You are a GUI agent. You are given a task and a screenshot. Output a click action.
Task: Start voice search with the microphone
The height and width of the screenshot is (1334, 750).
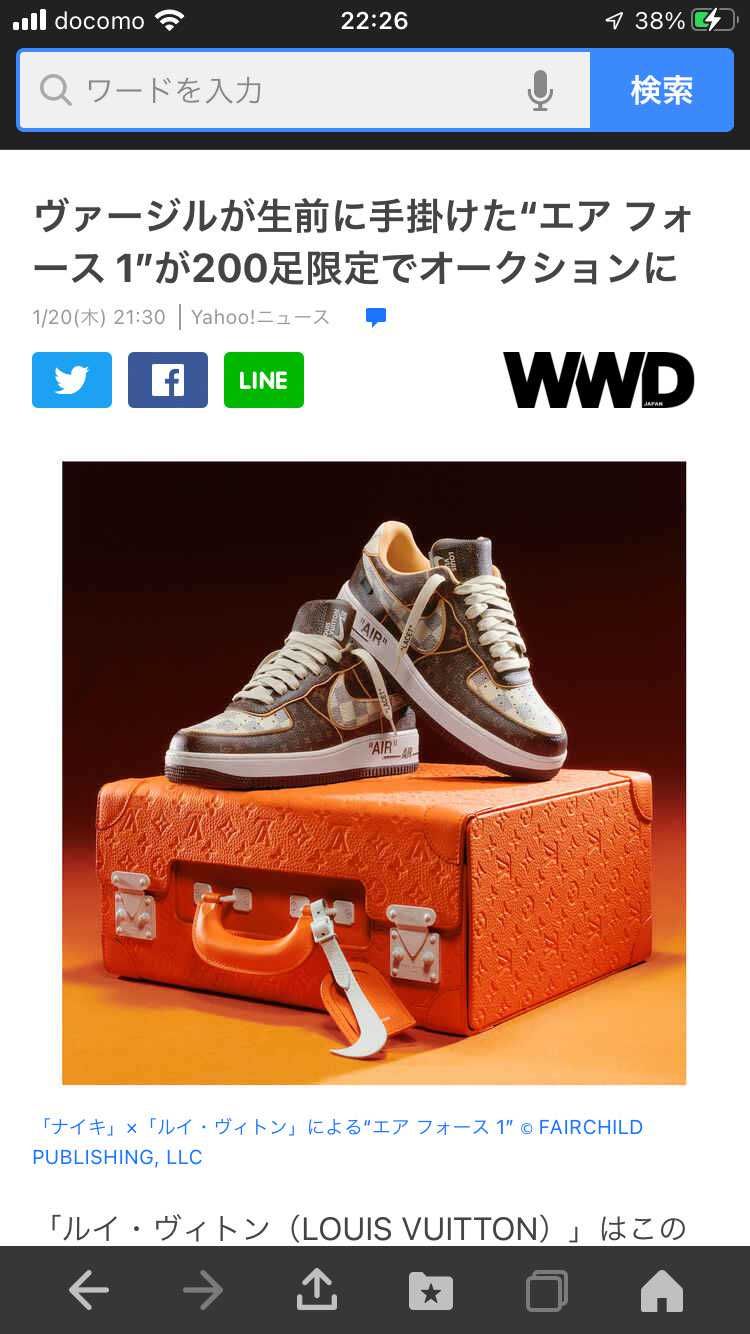[540, 91]
